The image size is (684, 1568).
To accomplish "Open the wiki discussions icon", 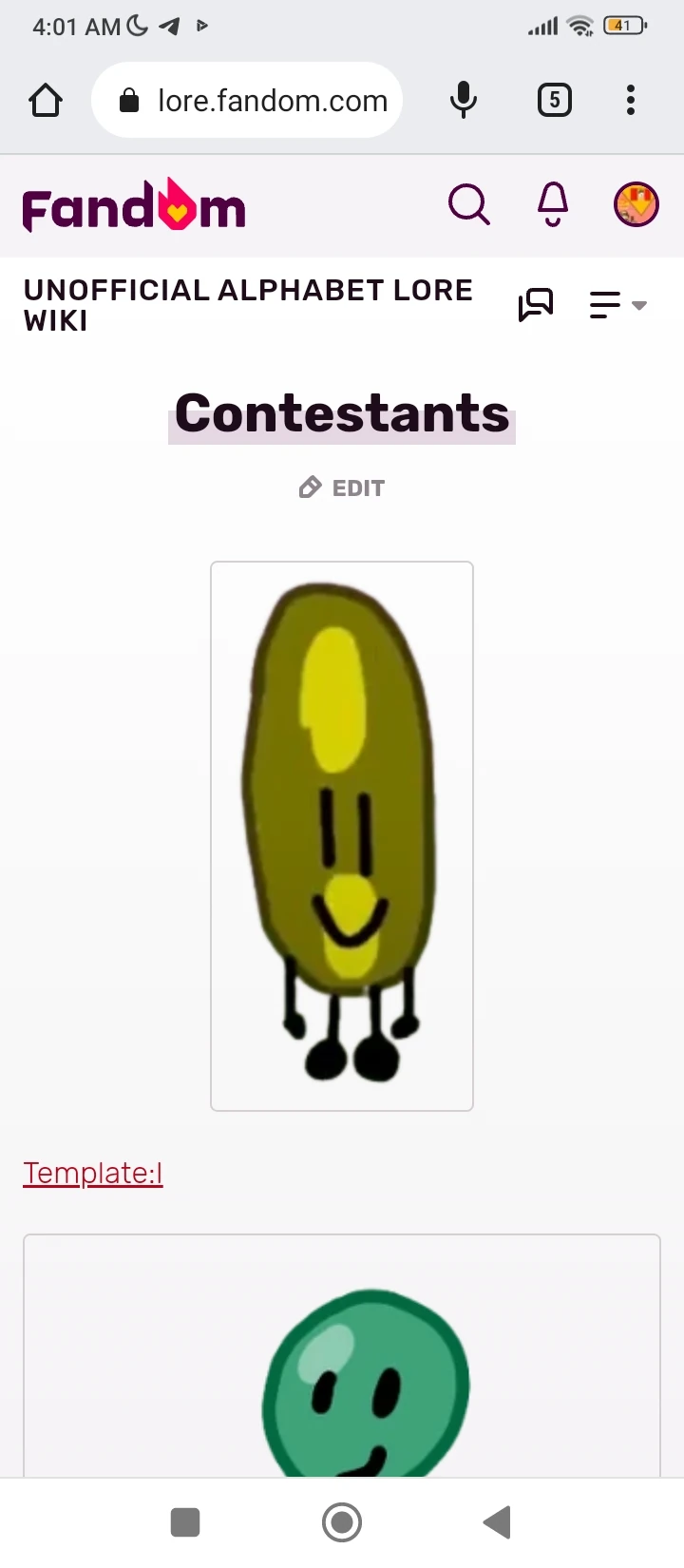I will pyautogui.click(x=536, y=305).
